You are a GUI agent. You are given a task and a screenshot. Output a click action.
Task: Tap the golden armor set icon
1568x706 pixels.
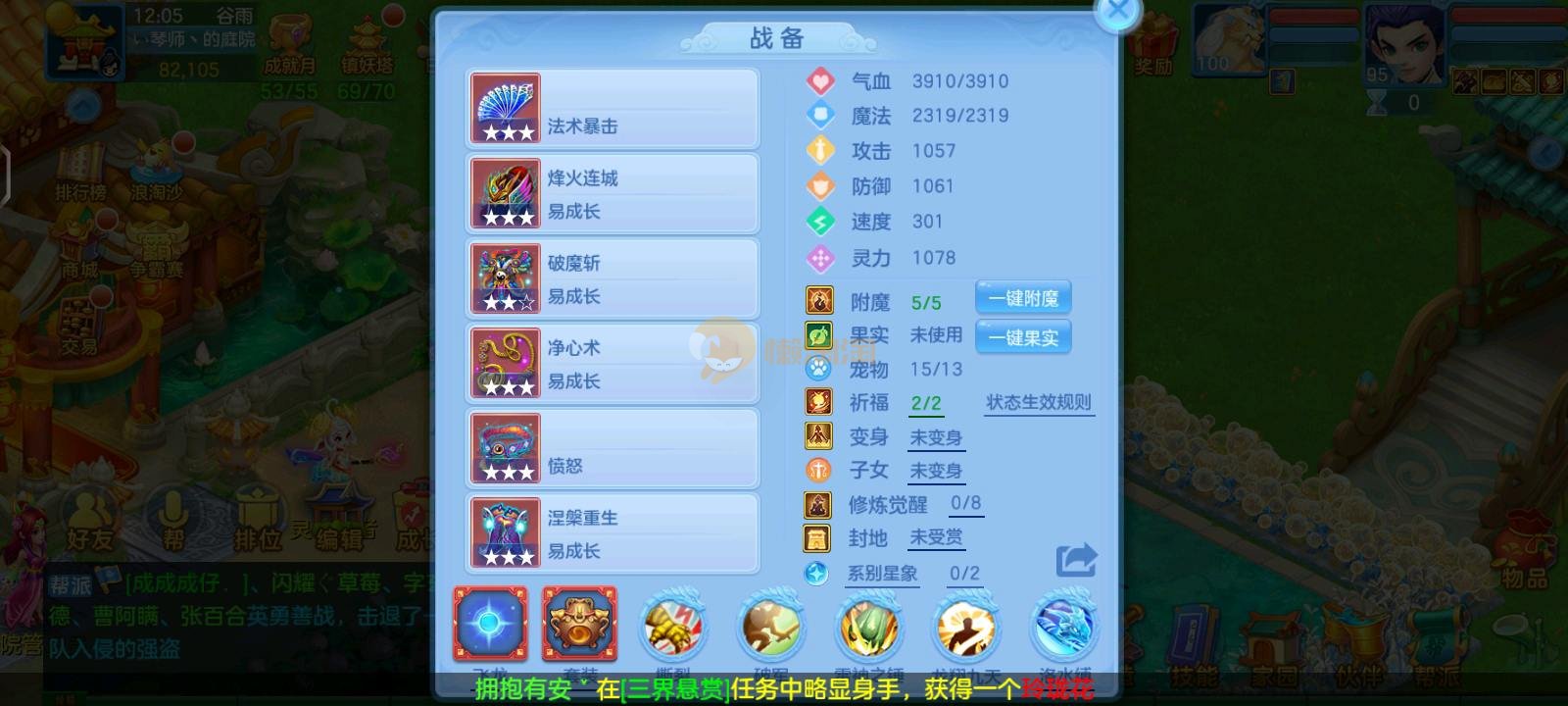coord(579,624)
